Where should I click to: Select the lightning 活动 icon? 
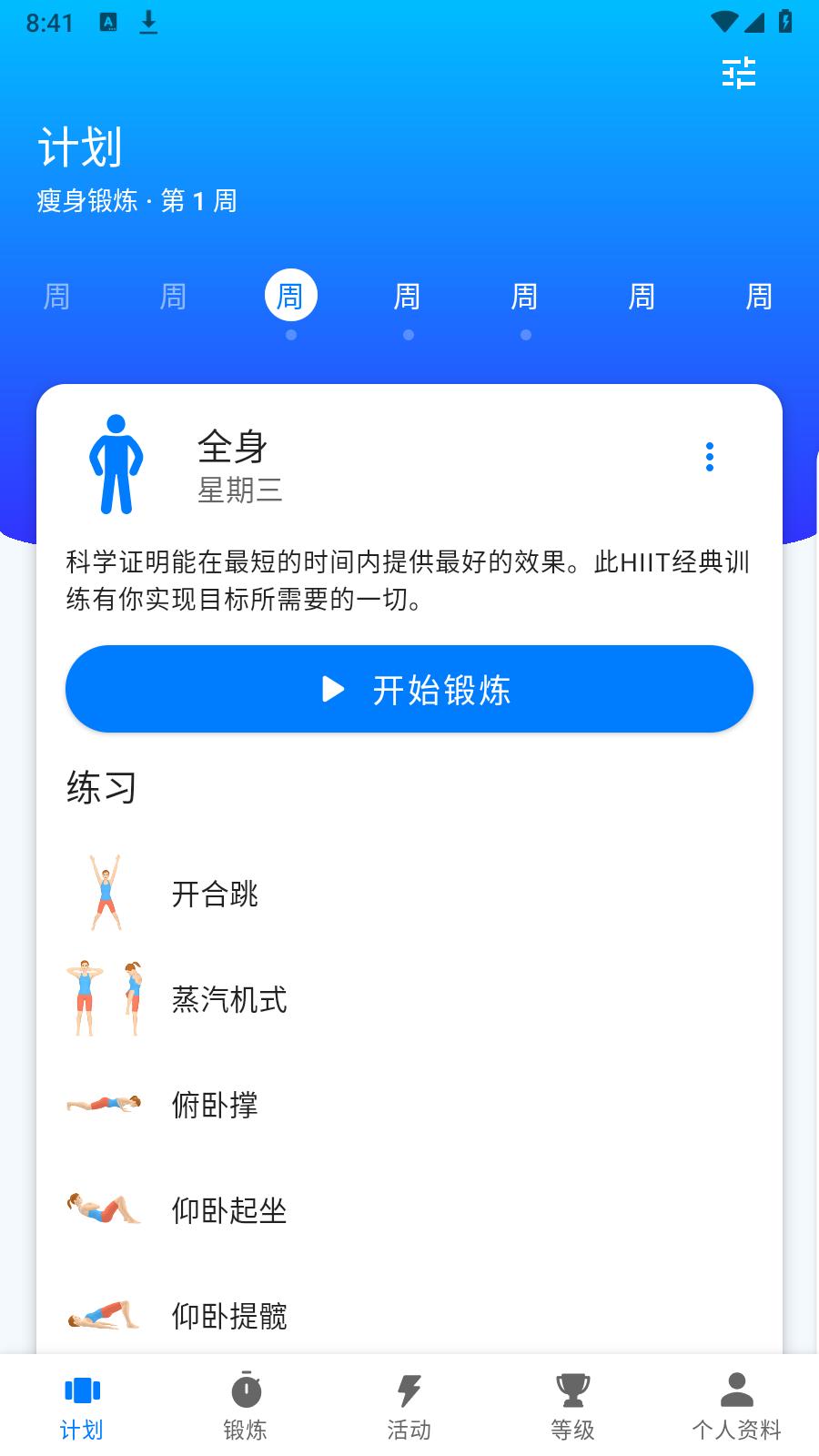click(410, 1390)
